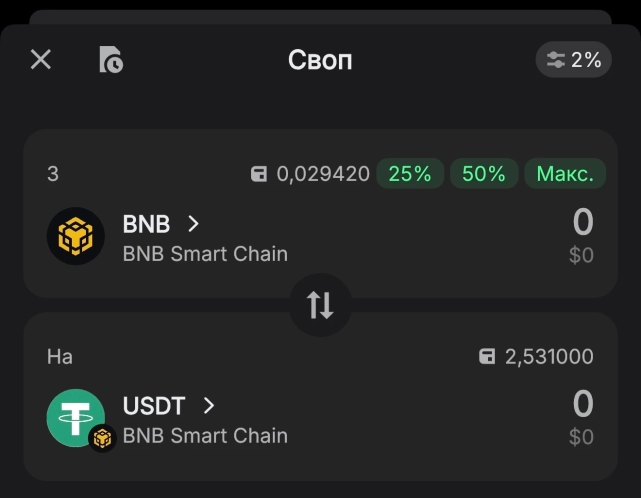Use the maximum BNB balance (Макс.)
The width and height of the screenshot is (641, 498).
pyautogui.click(x=565, y=174)
